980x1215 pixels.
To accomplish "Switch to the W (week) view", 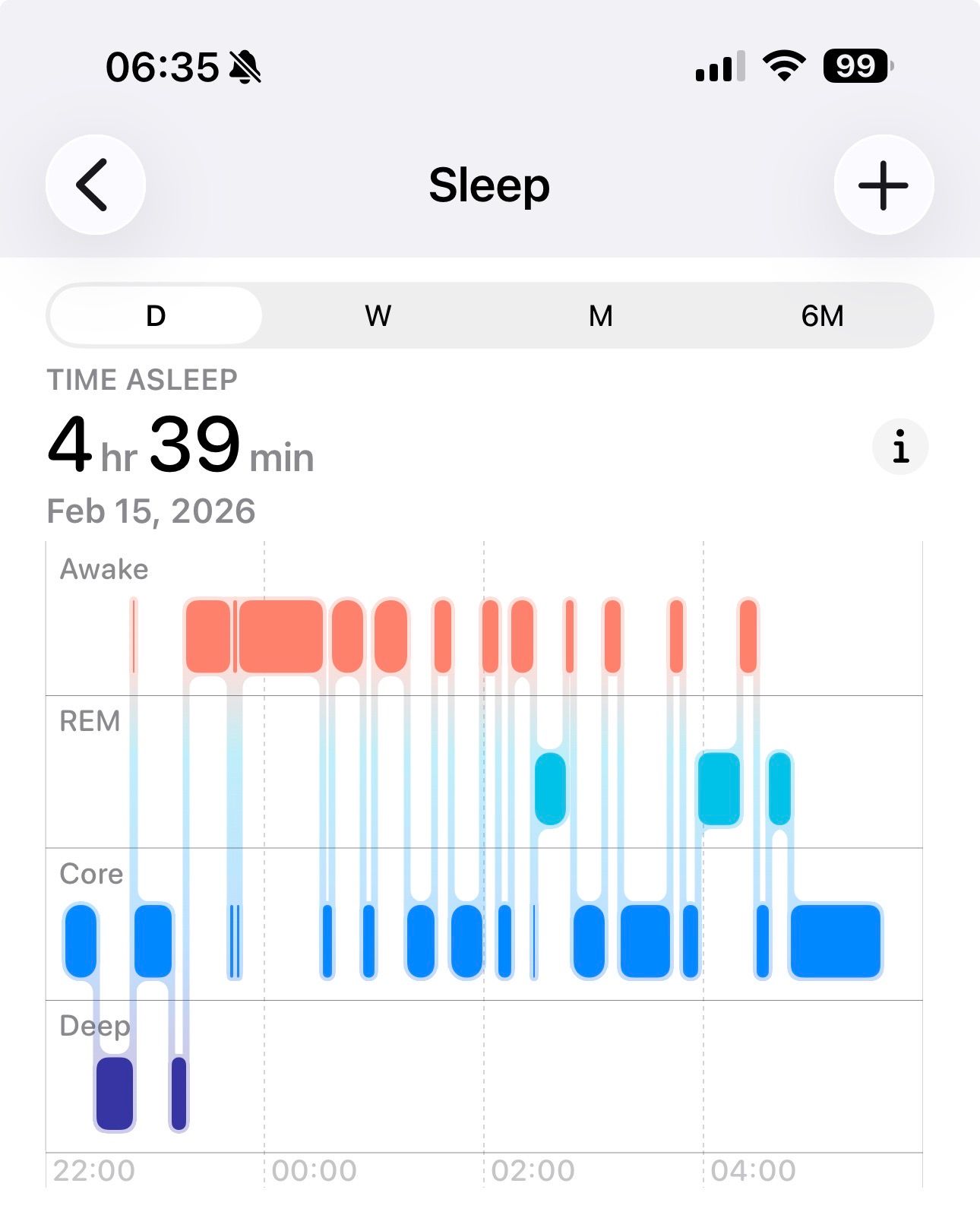I will click(378, 315).
